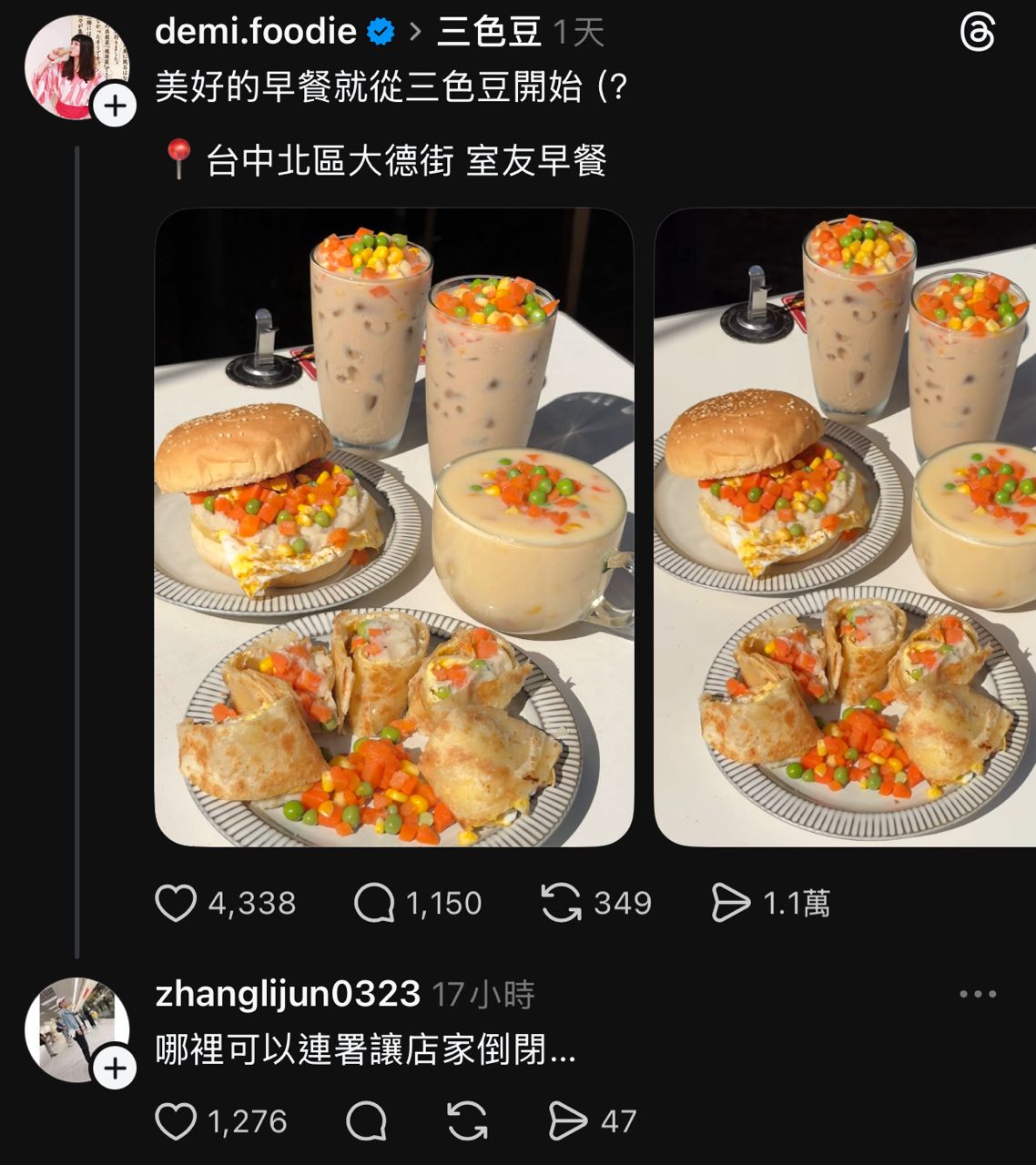Repost zhanglijun0323's reply
This screenshot has width=1036, height=1165.
467,1122
